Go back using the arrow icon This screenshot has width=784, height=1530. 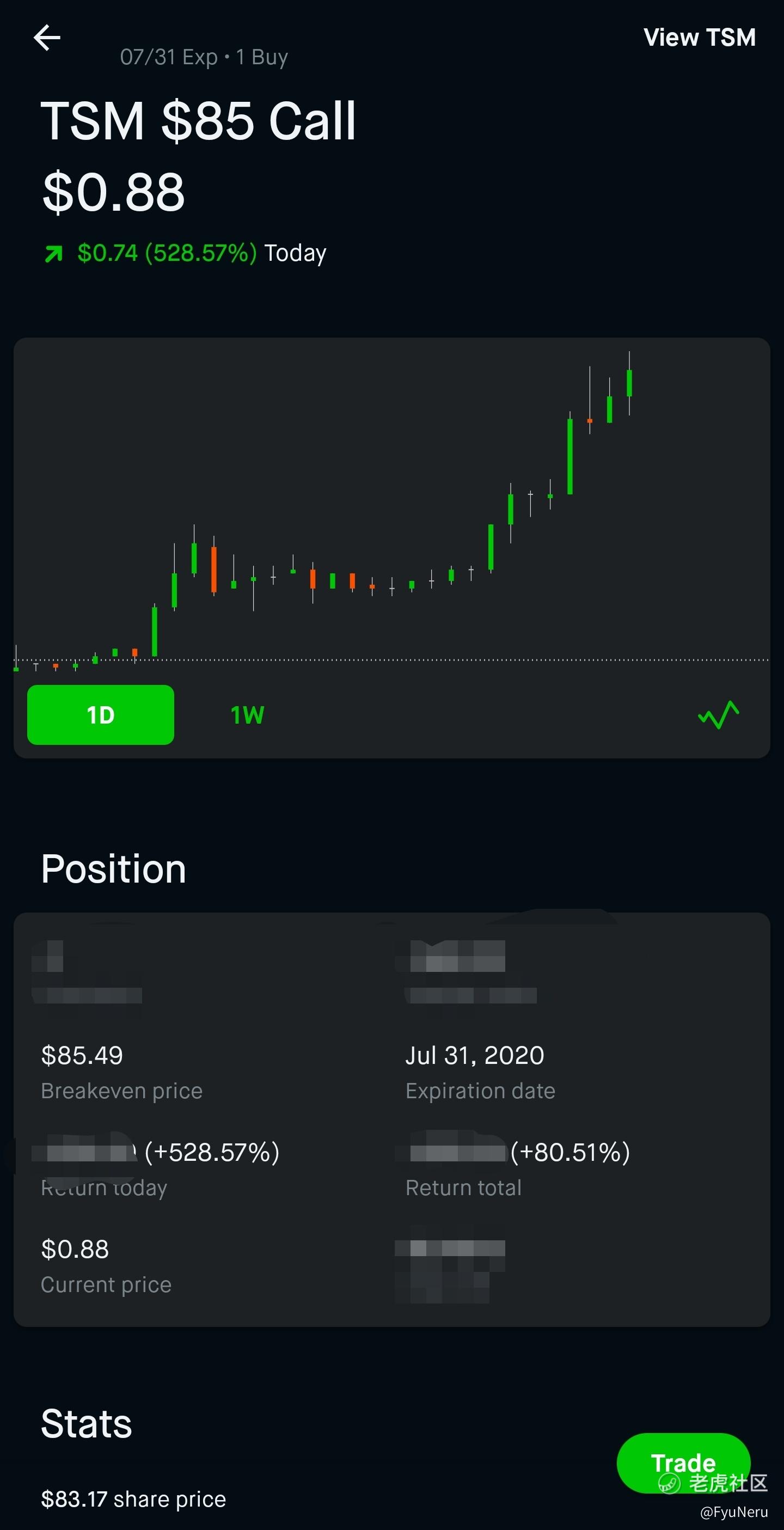point(47,38)
